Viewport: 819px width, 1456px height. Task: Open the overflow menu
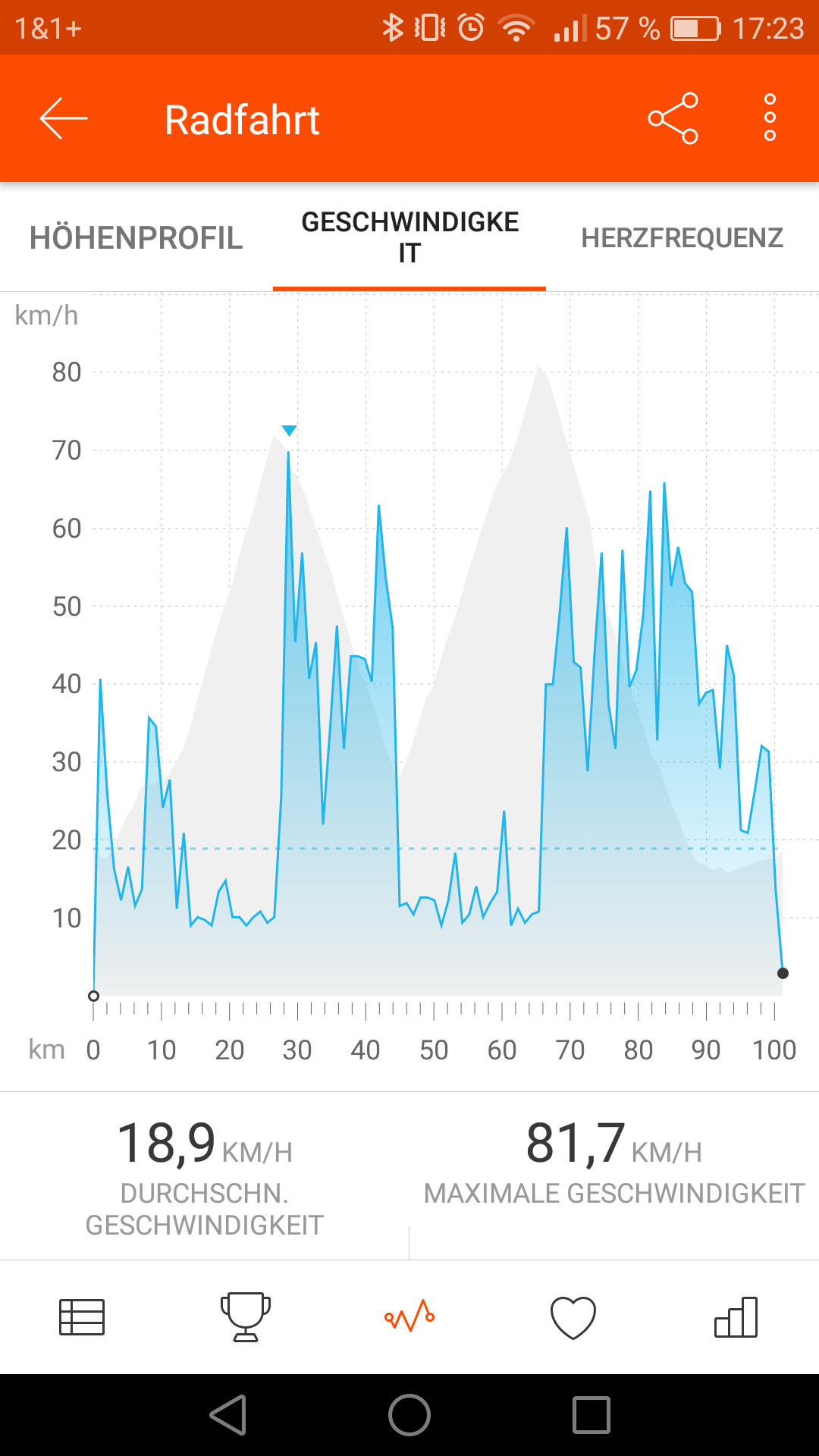coord(770,118)
